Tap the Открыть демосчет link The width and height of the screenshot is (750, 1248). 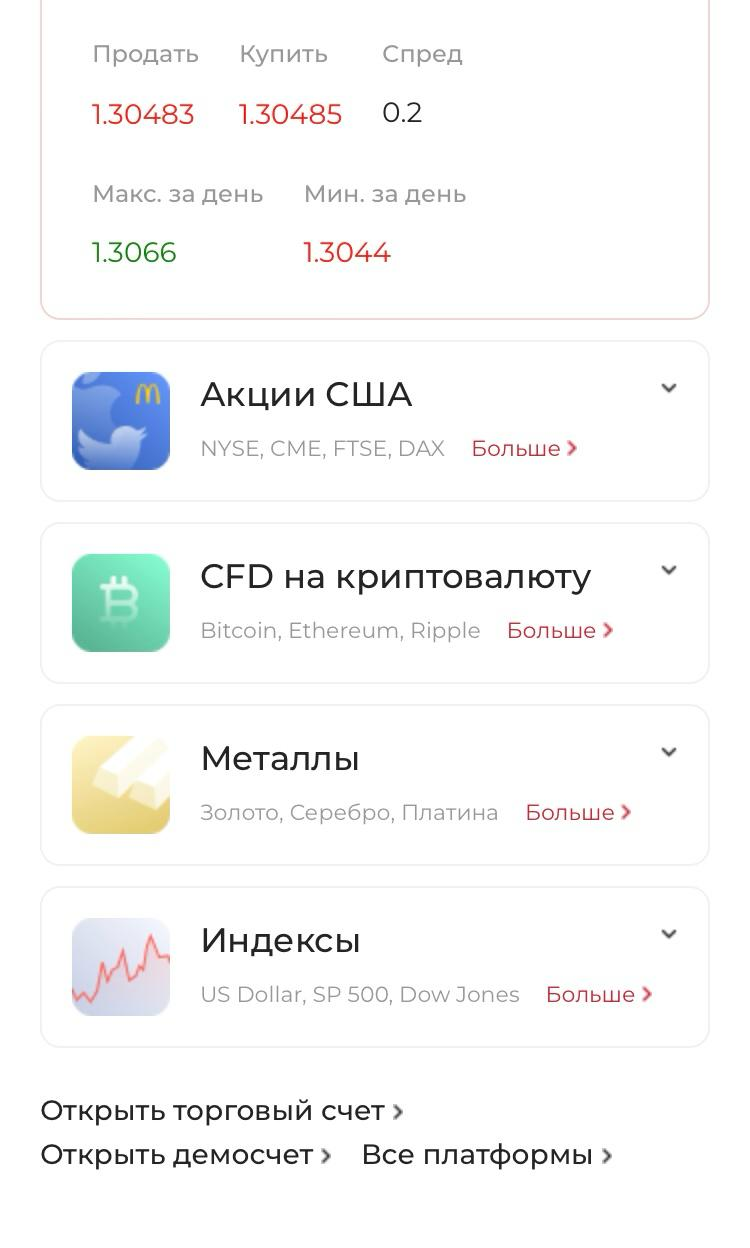[185, 1155]
